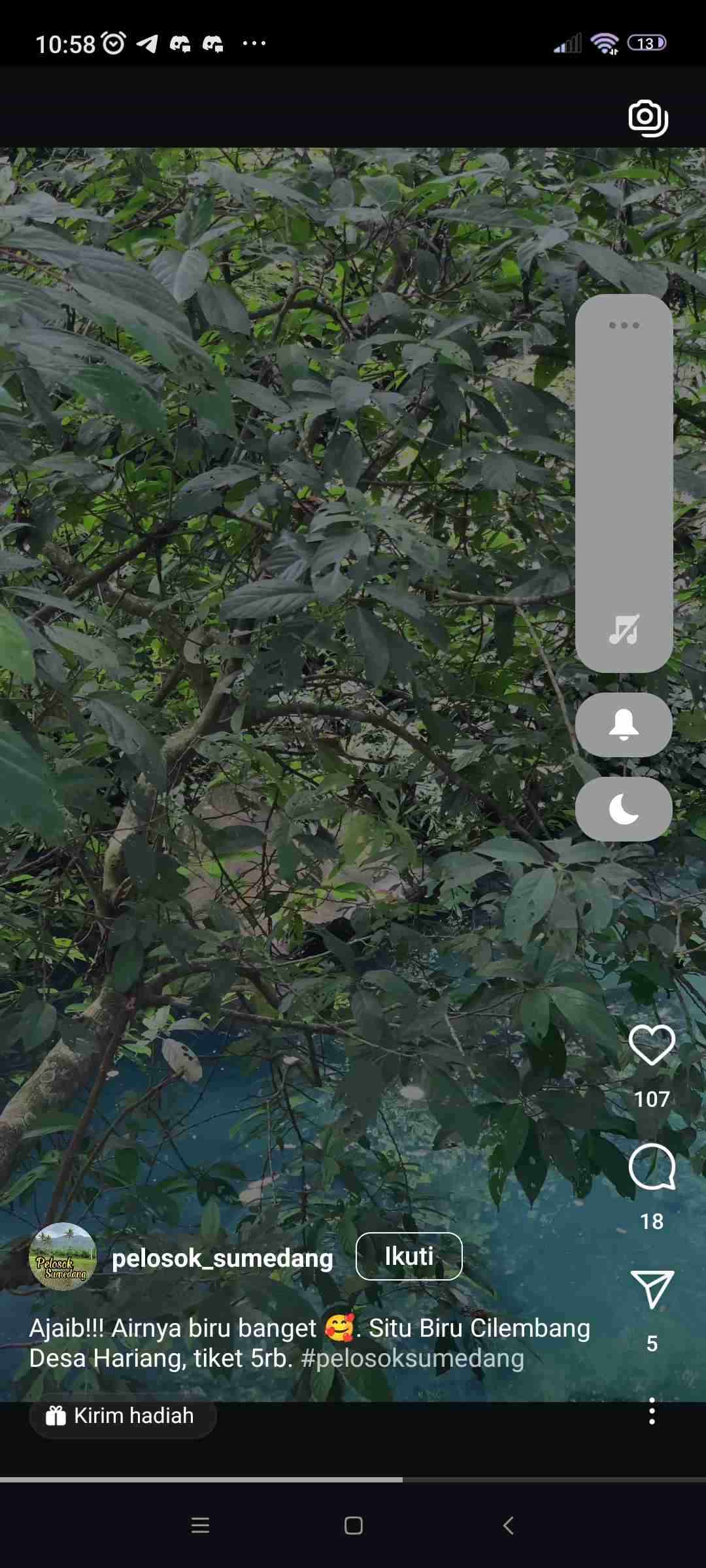Image resolution: width=706 pixels, height=1568 pixels.
Task: Open the pelosok_sumedang profile picture
Action: (63, 1256)
